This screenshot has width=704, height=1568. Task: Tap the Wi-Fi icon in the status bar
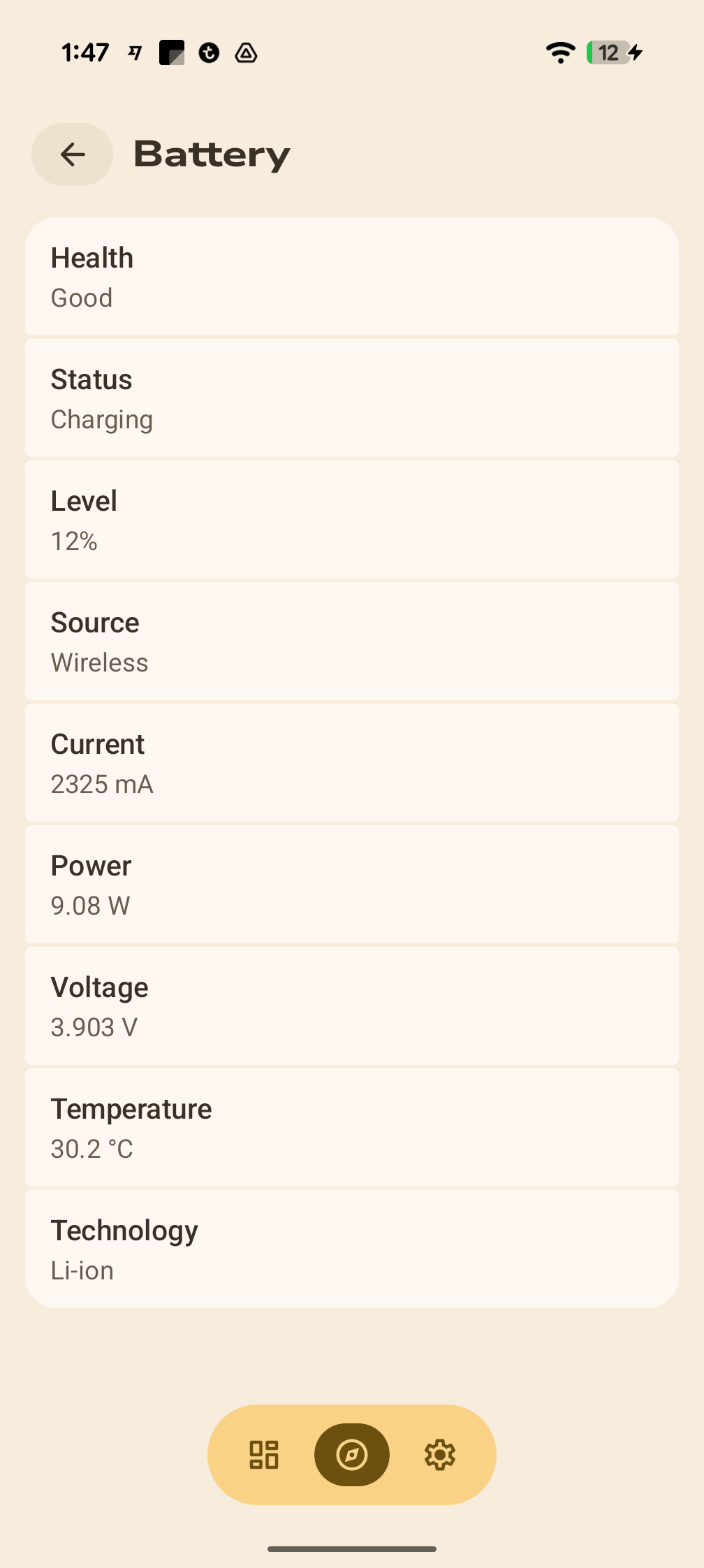(x=559, y=52)
